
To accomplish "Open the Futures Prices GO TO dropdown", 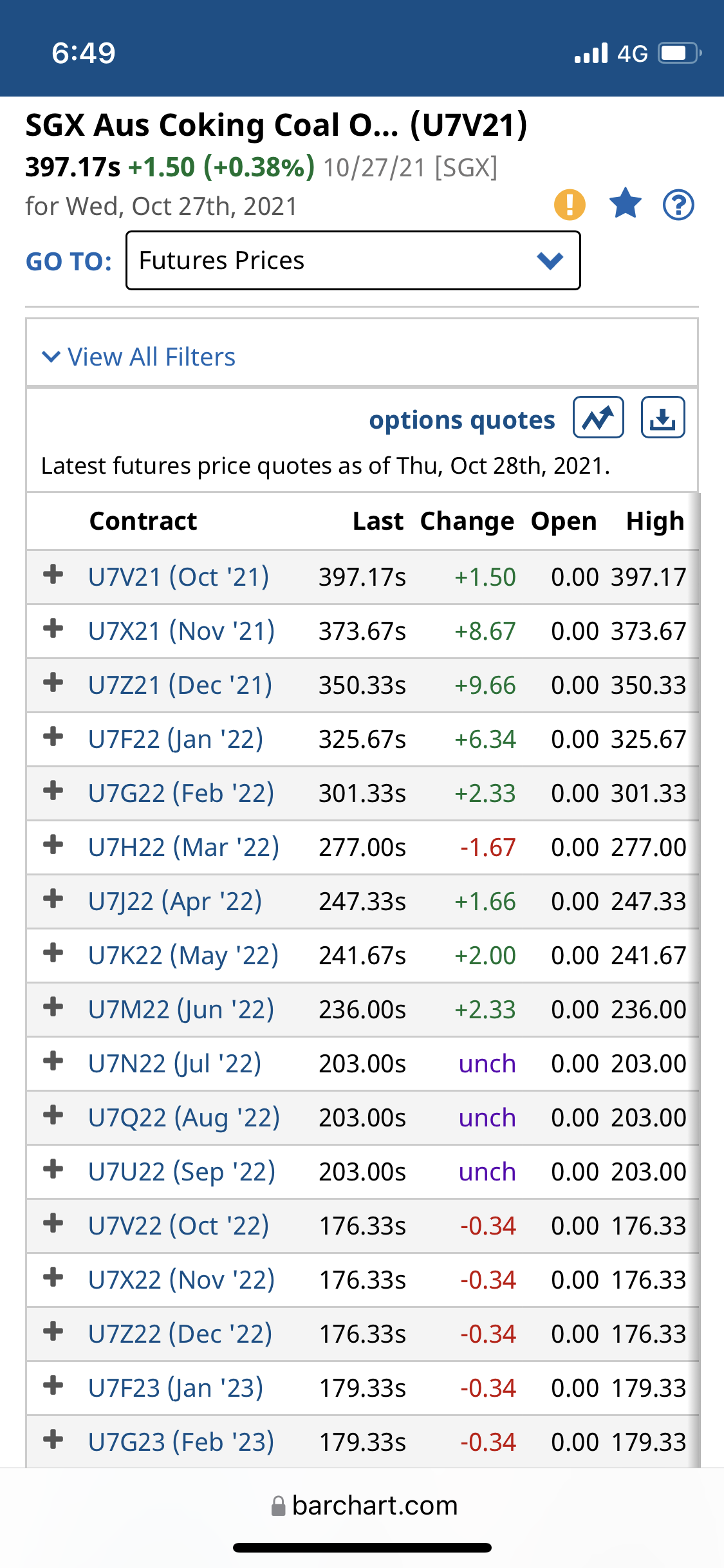I will (353, 261).
